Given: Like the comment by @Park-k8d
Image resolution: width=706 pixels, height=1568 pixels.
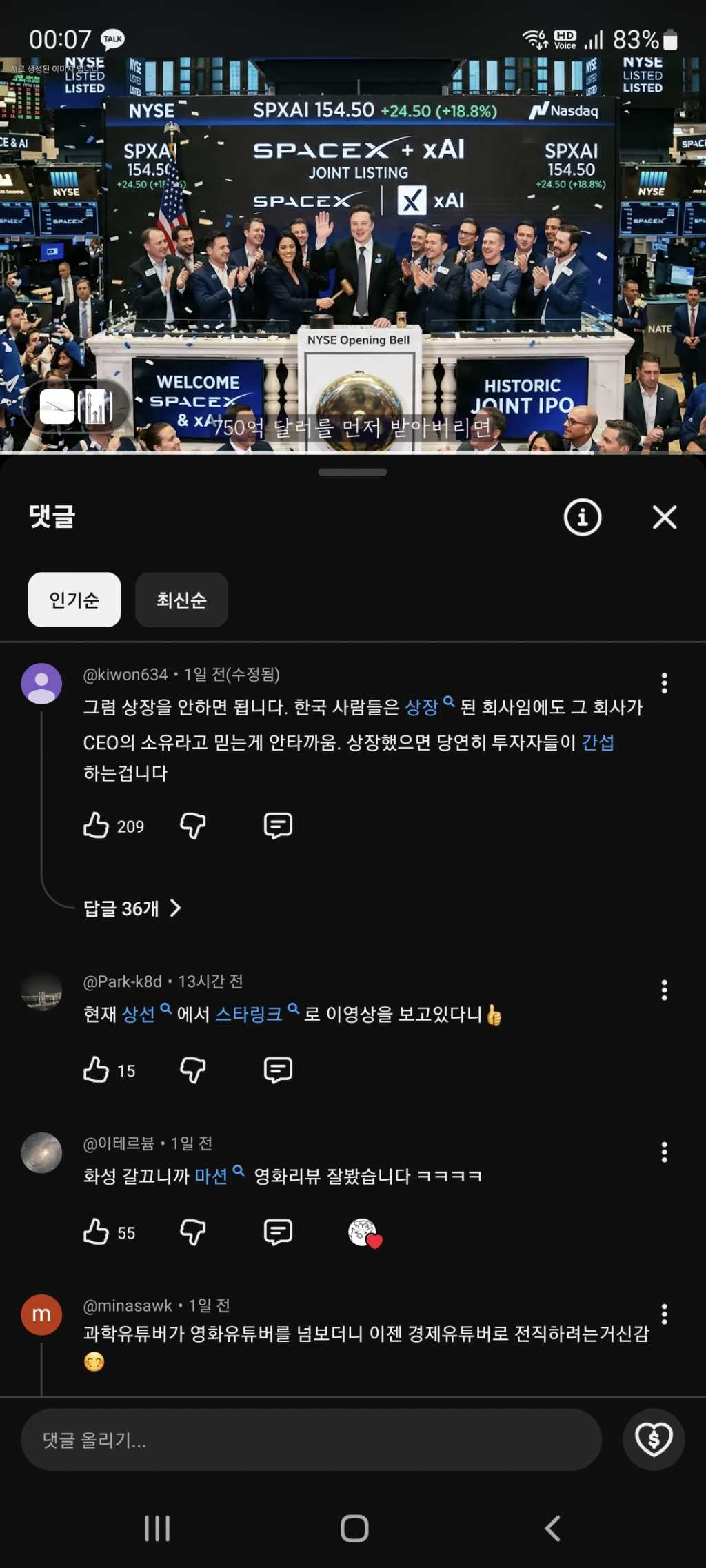Looking at the screenshot, I should (97, 1070).
